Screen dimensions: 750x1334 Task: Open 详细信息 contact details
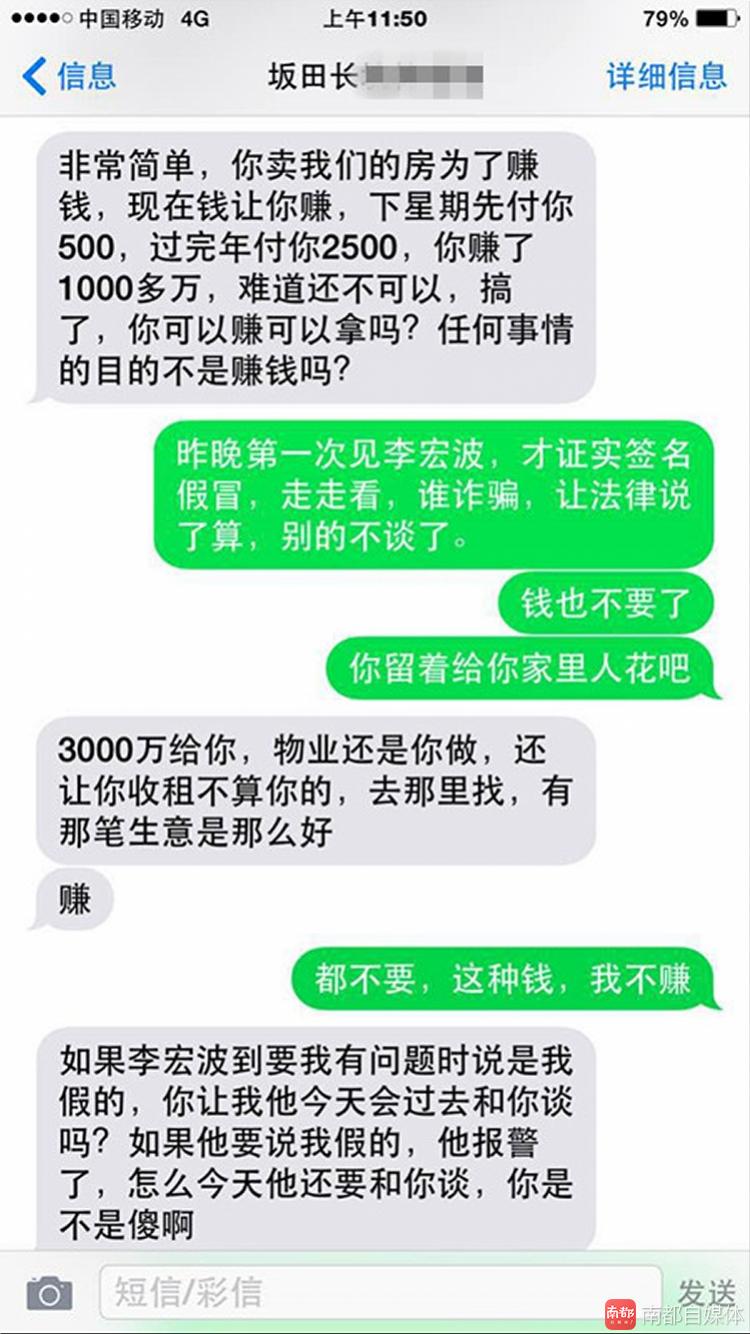pos(666,76)
